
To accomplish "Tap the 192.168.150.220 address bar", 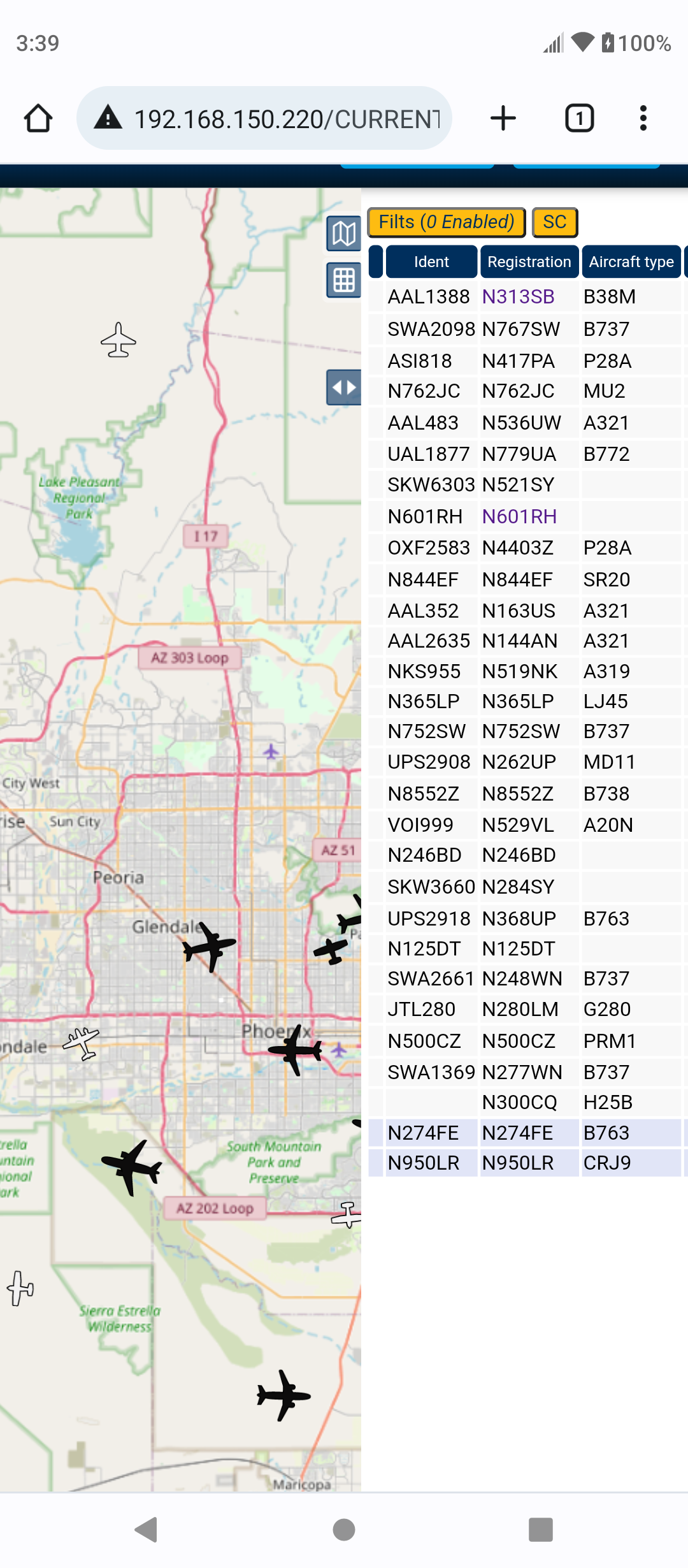I will (x=264, y=119).
